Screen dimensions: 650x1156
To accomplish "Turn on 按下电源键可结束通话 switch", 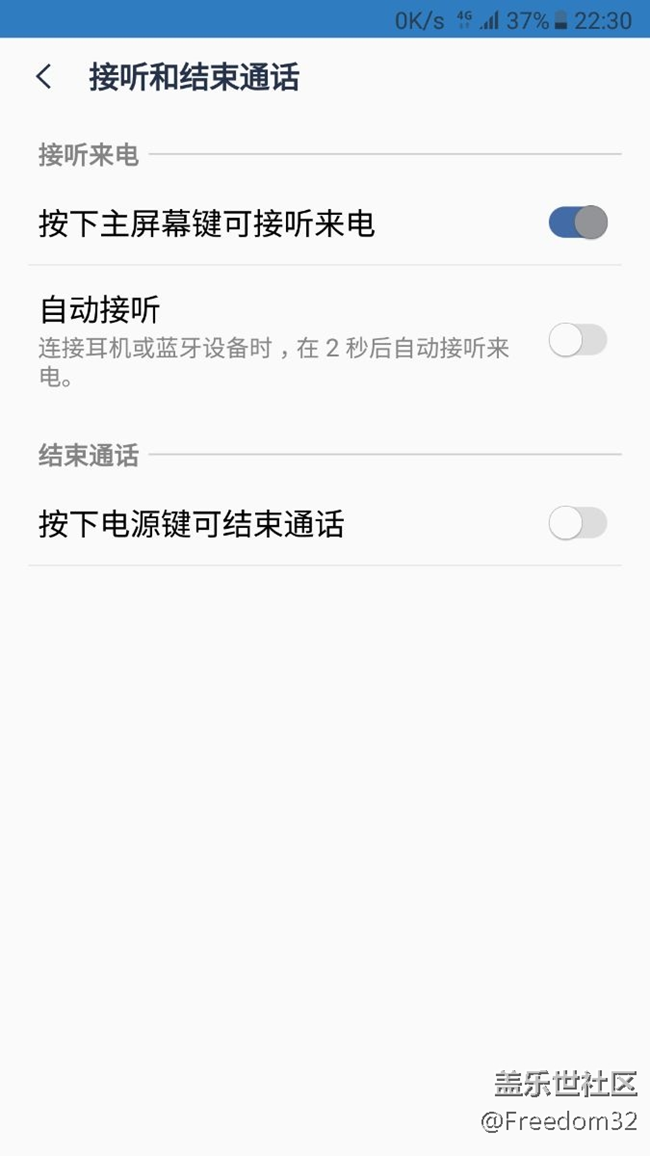I will coord(578,523).
